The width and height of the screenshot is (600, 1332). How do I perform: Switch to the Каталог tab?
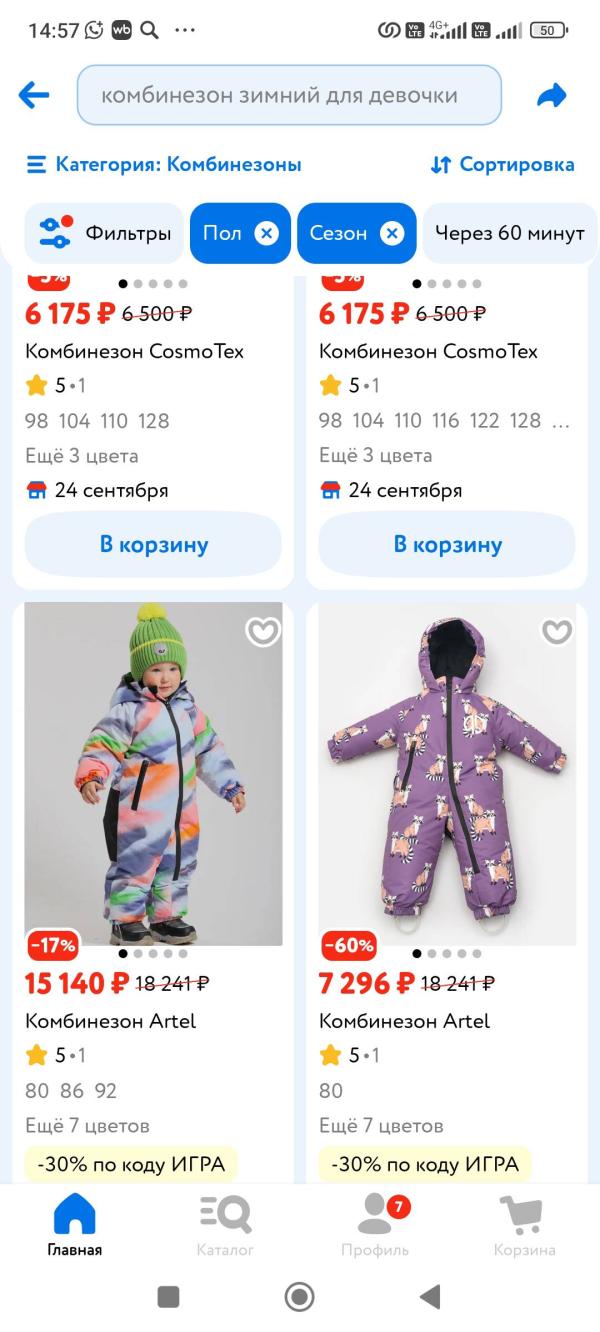click(225, 1225)
